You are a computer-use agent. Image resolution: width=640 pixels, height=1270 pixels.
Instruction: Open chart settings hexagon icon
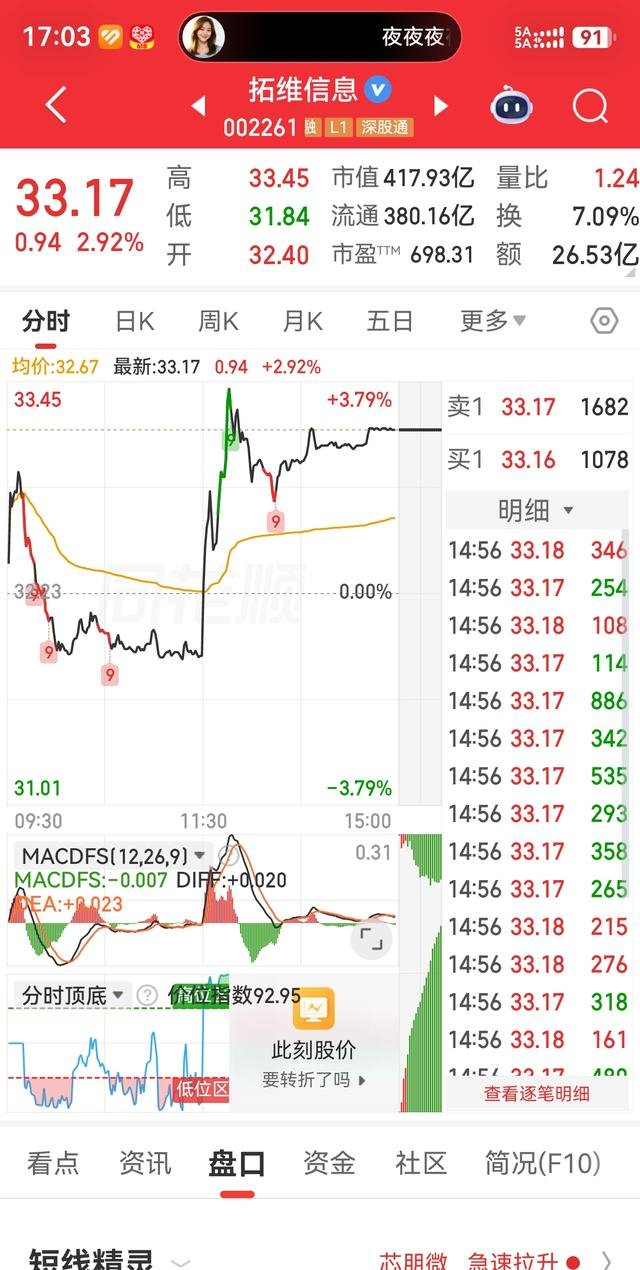[x=604, y=321]
